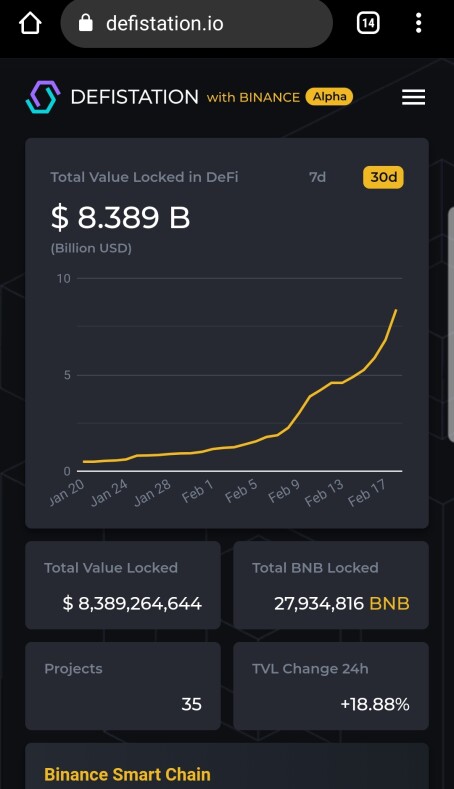Tap the defistation.io address bar
This screenshot has width=454, height=789.
(196, 23)
